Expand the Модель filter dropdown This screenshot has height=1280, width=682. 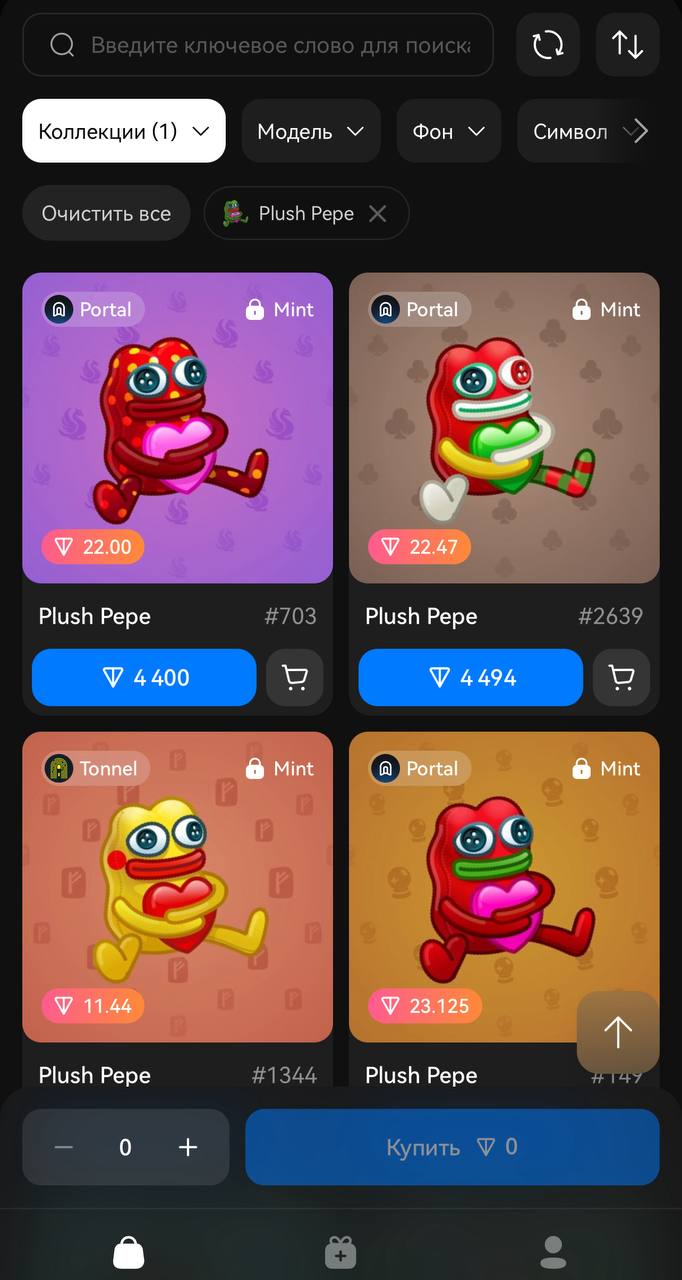[x=311, y=131]
